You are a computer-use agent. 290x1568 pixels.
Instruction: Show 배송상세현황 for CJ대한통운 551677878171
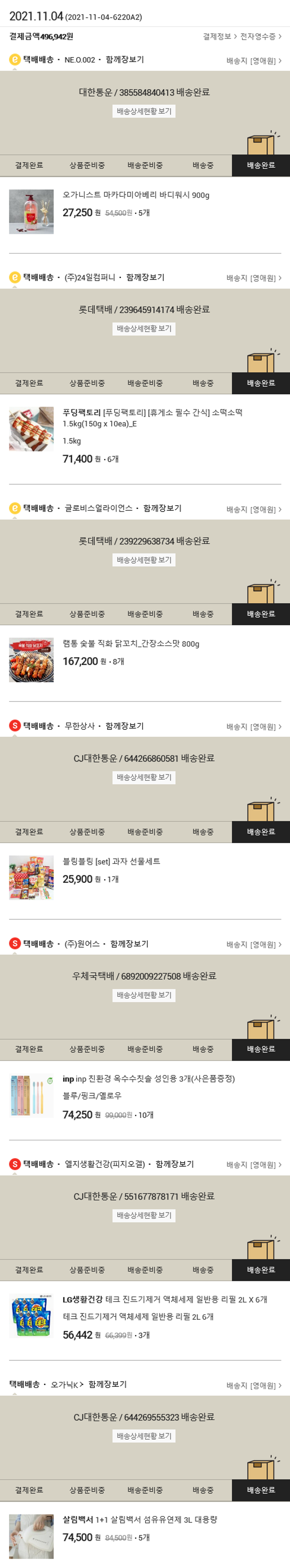(144, 1215)
